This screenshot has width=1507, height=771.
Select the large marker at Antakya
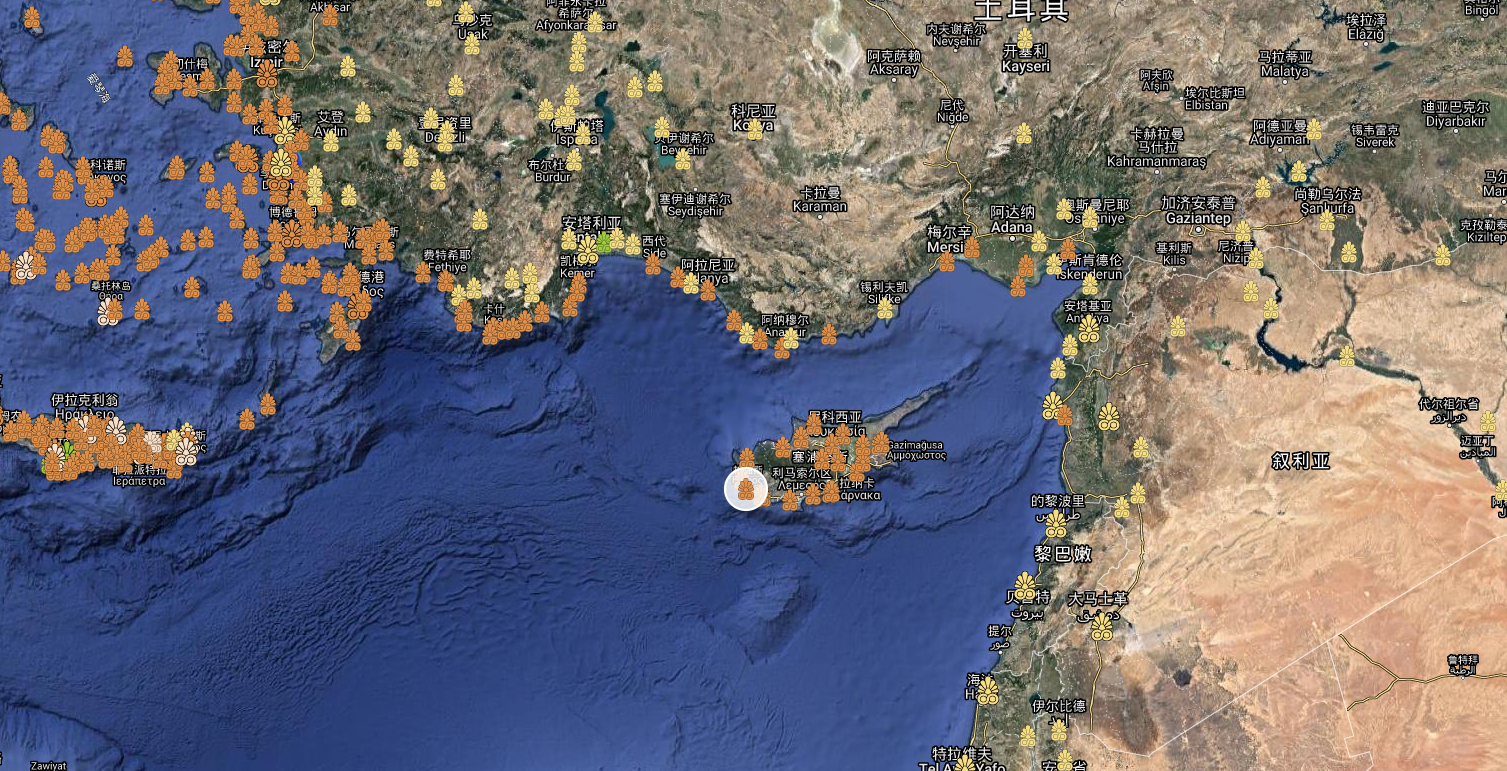coord(1089,329)
